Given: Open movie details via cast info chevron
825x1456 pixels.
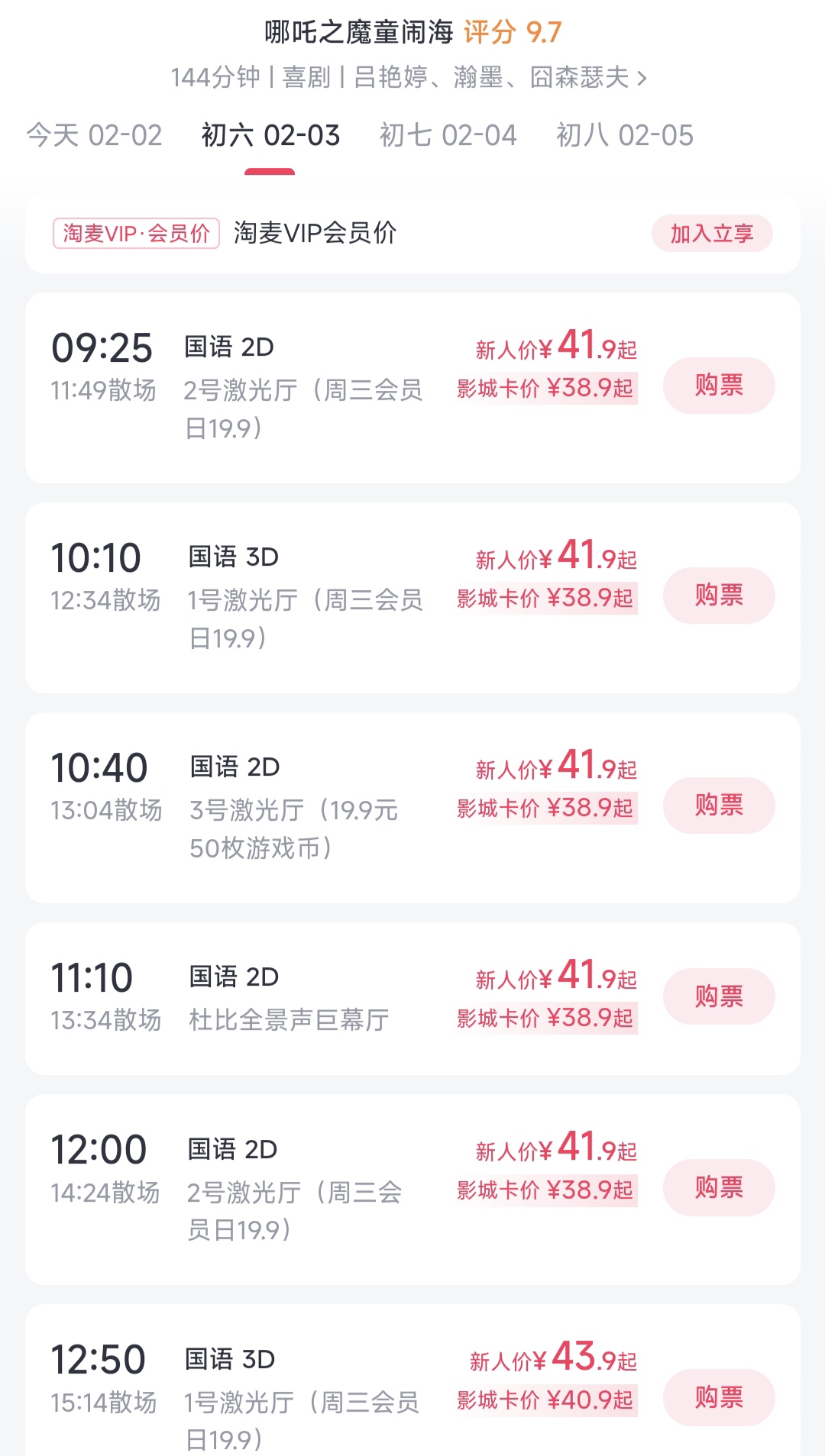Looking at the screenshot, I should 642,78.
